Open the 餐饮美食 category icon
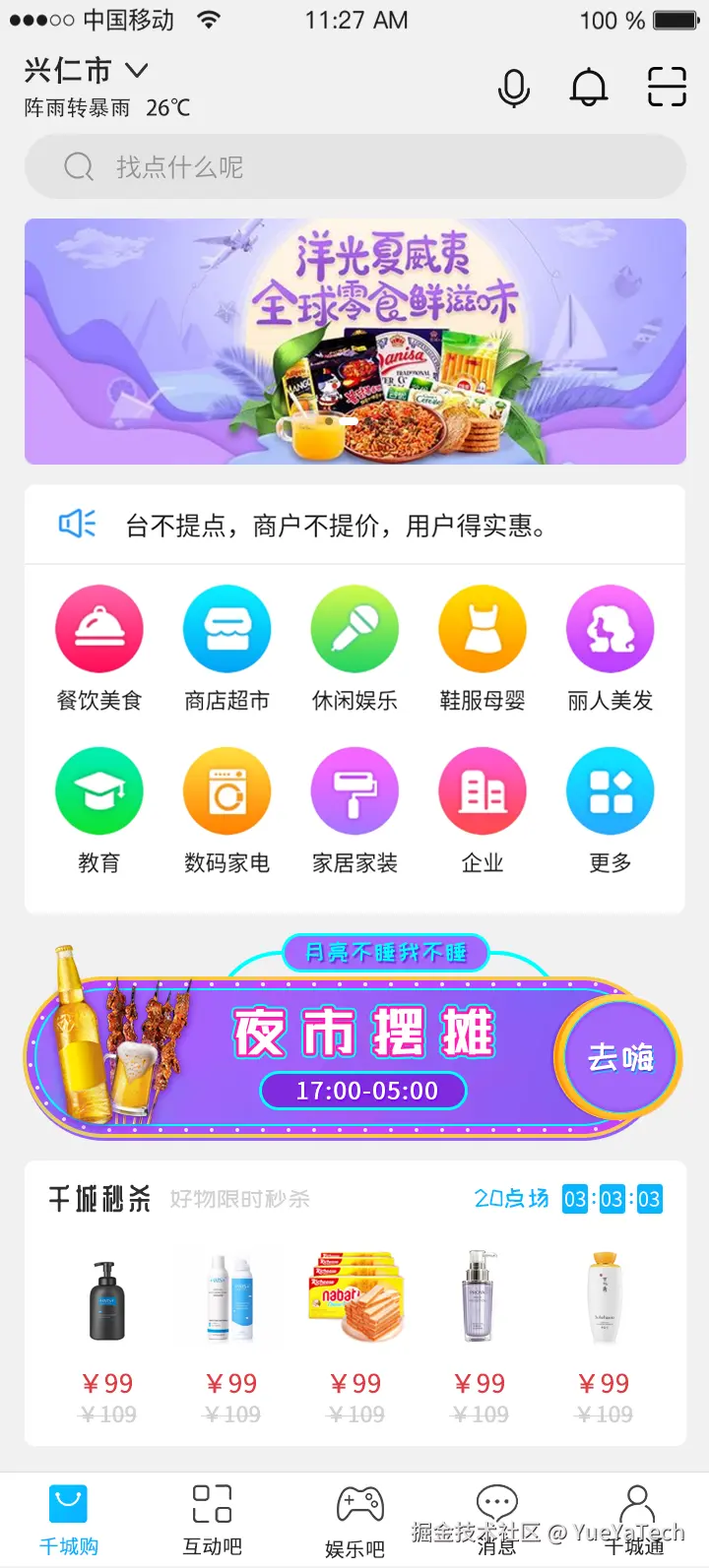 [x=99, y=628]
